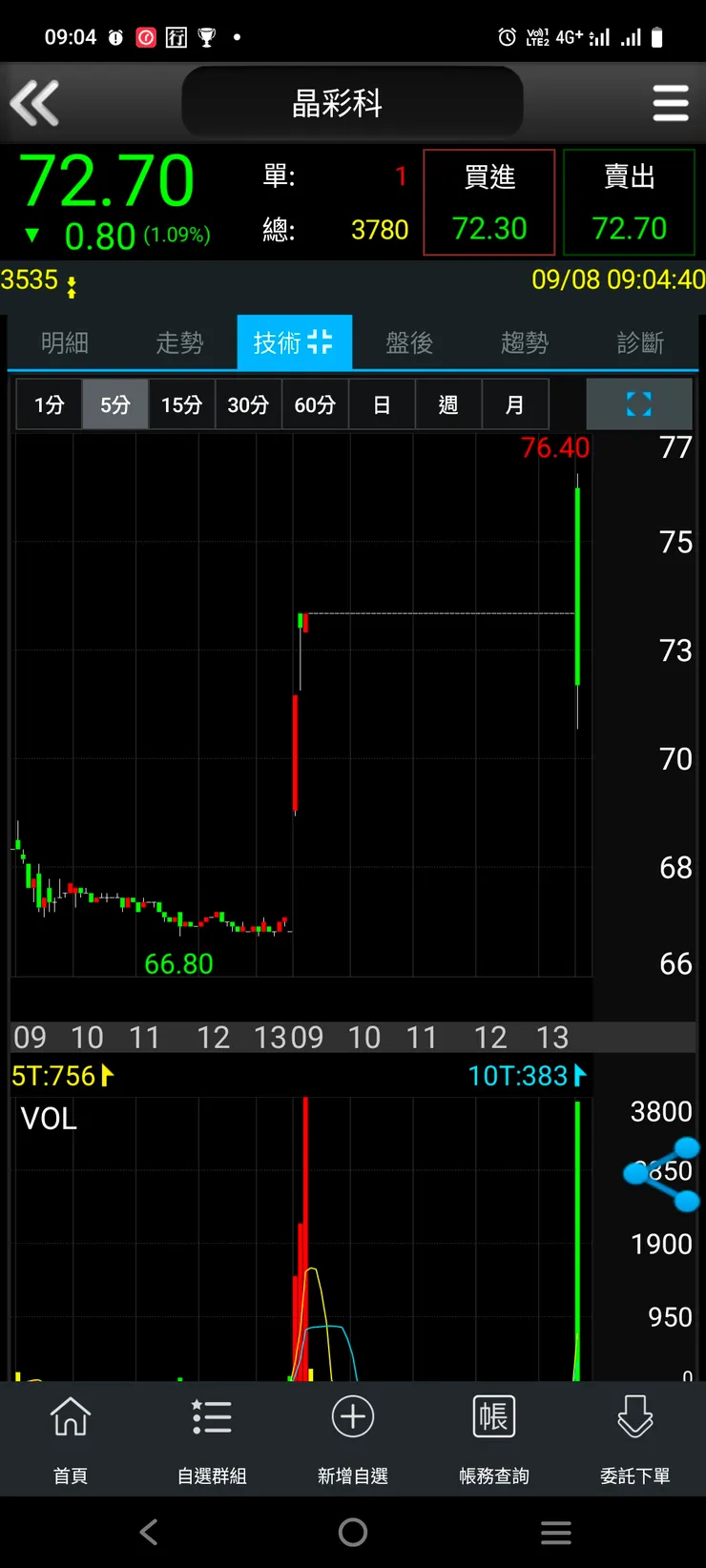Switch to the 走勢 tab
706x1568 pixels.
[179, 342]
